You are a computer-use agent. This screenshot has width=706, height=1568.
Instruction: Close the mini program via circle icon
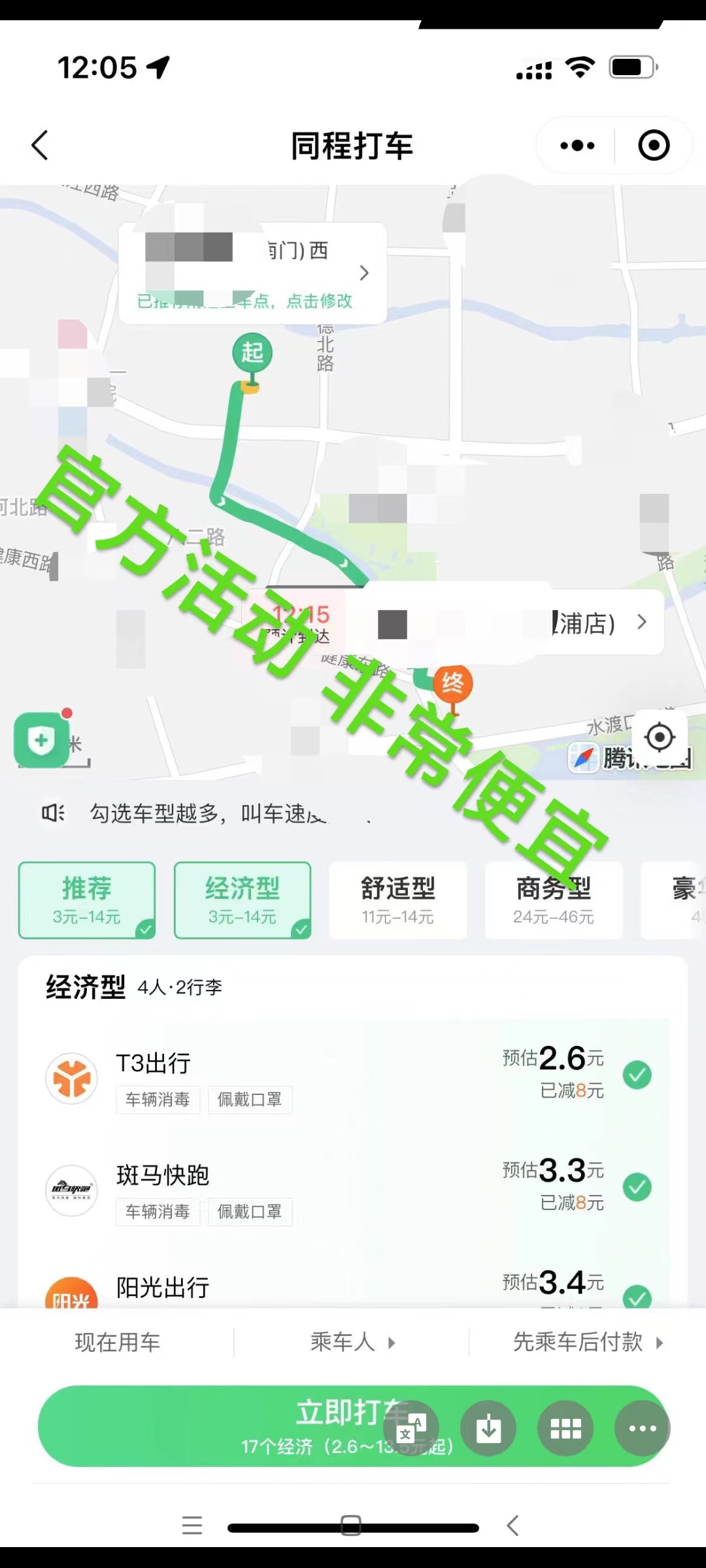pyautogui.click(x=654, y=145)
